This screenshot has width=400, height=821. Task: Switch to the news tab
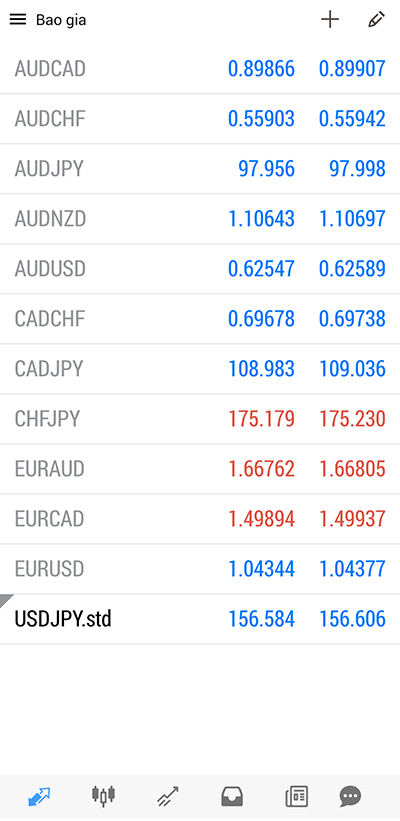point(296,797)
